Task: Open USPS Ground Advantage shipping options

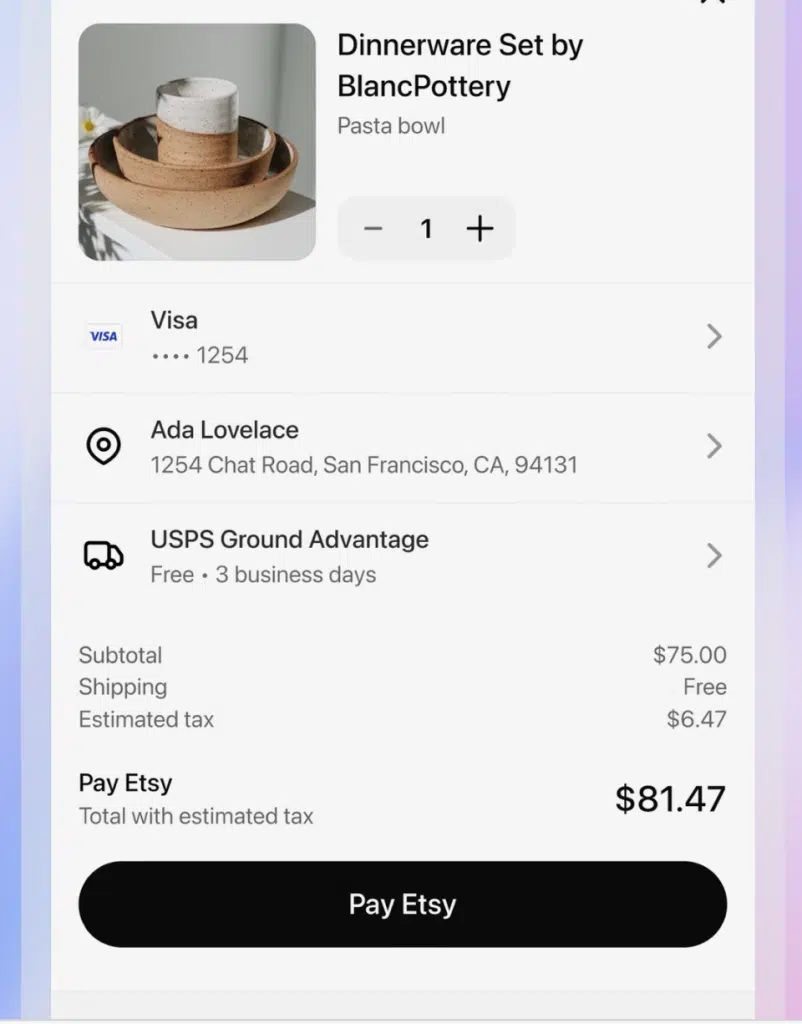Action: (402, 556)
